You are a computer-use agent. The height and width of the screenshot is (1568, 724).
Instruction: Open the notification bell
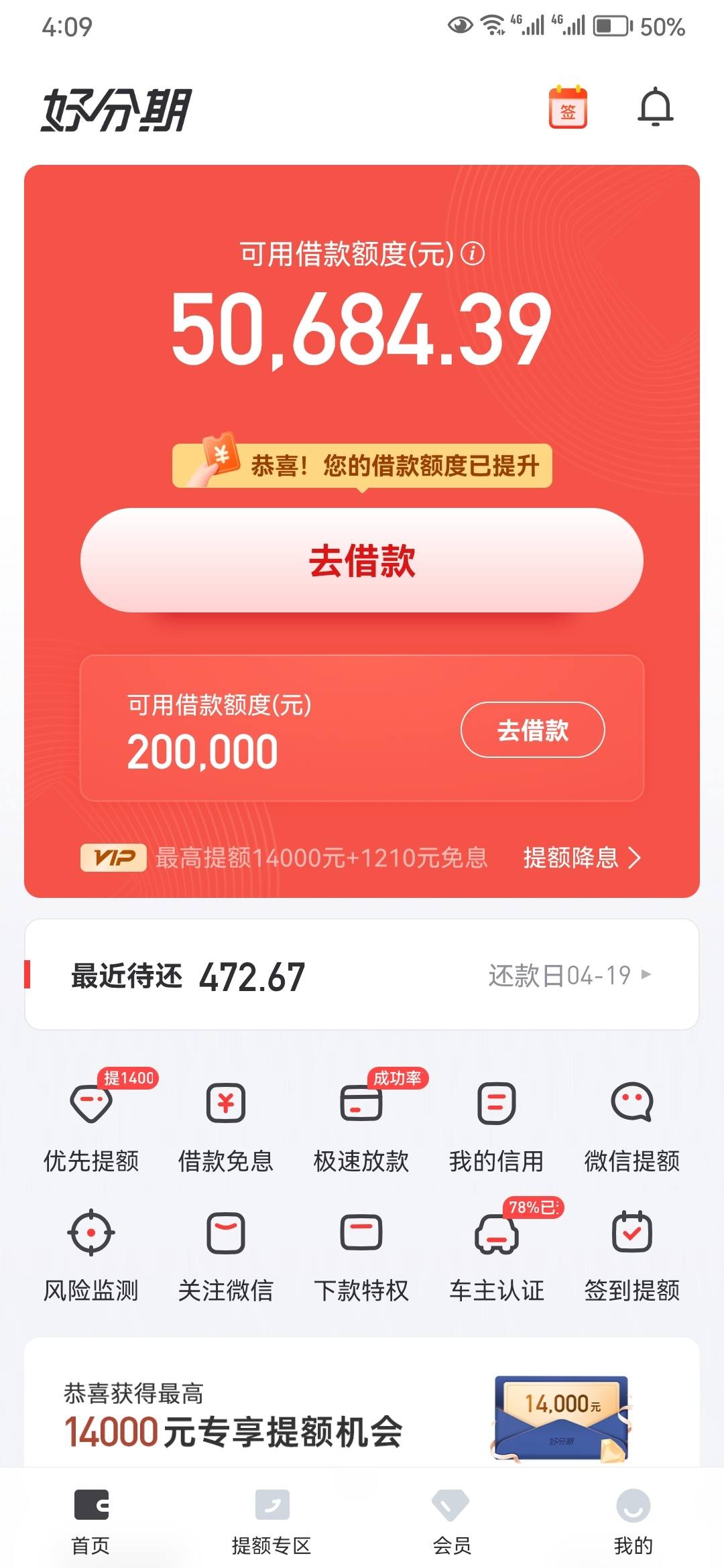tap(655, 107)
